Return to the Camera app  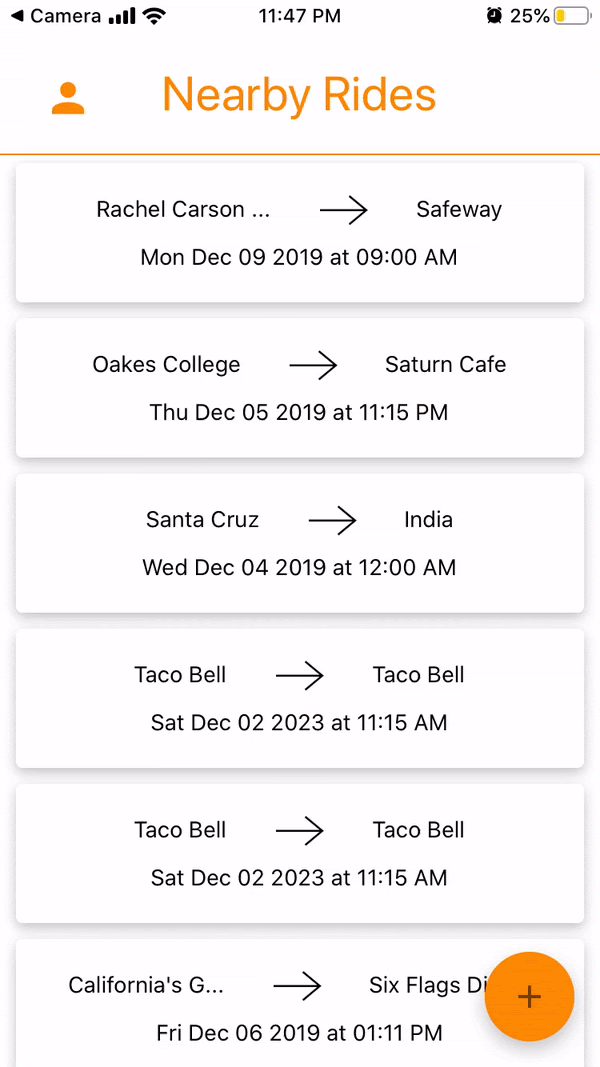click(x=56, y=16)
